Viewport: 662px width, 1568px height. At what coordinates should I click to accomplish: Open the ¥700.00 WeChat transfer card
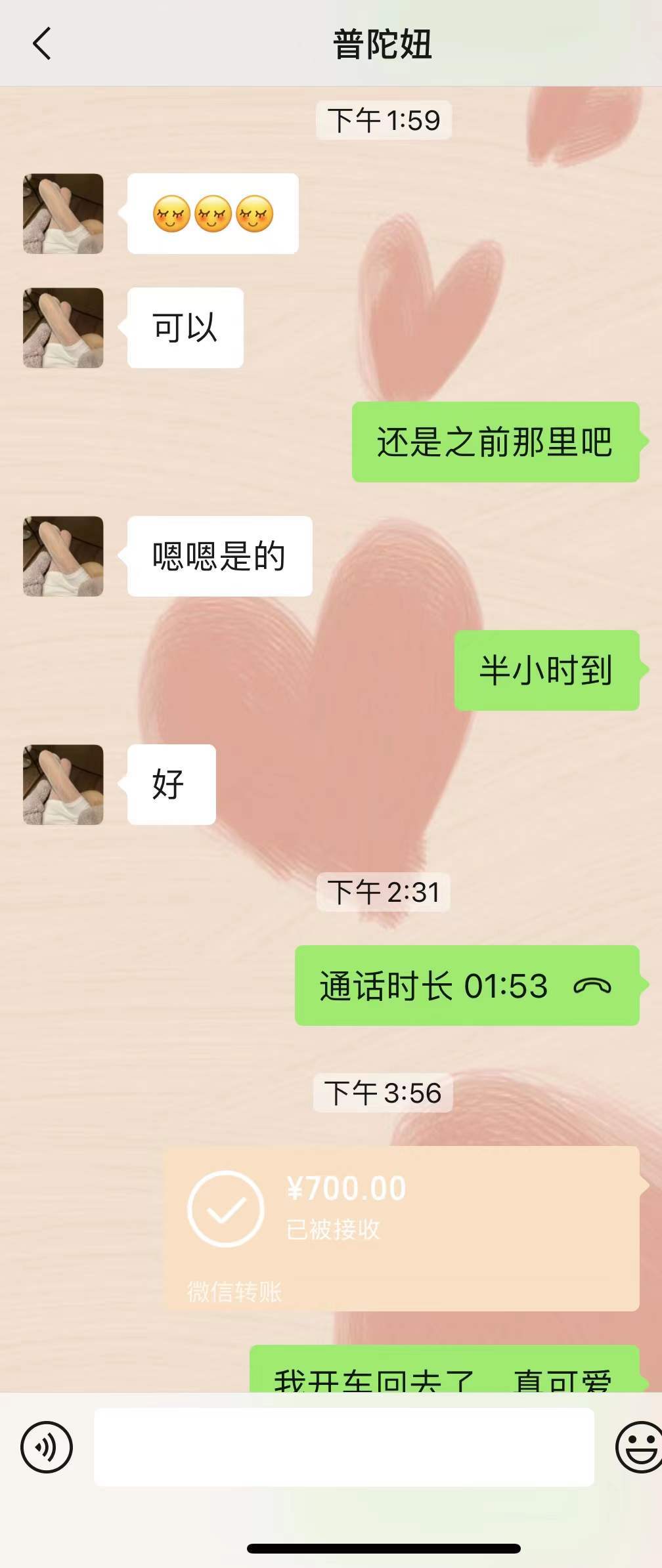[x=401, y=1227]
